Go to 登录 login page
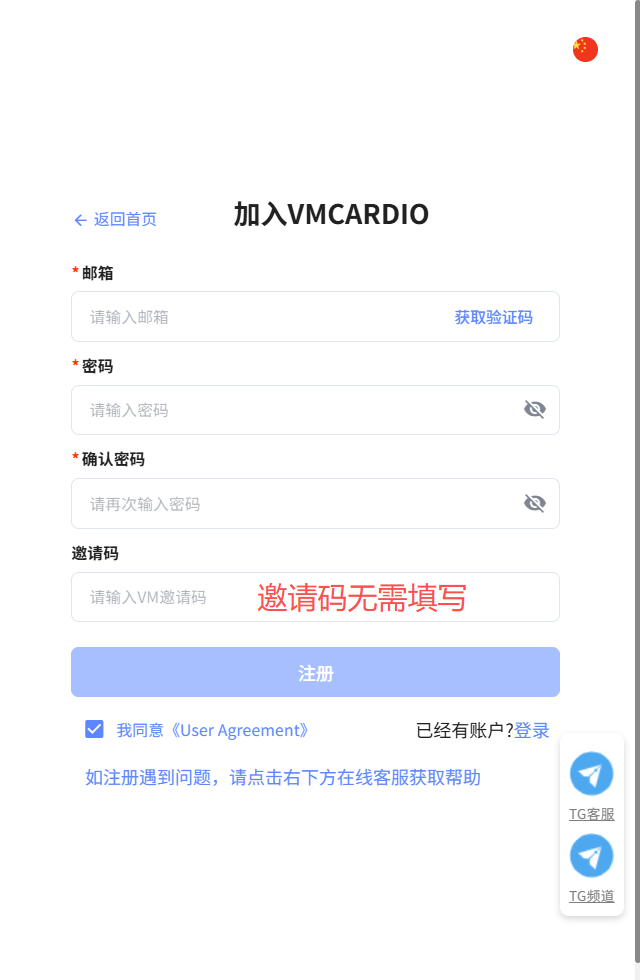The height and width of the screenshot is (980, 640). (x=532, y=730)
